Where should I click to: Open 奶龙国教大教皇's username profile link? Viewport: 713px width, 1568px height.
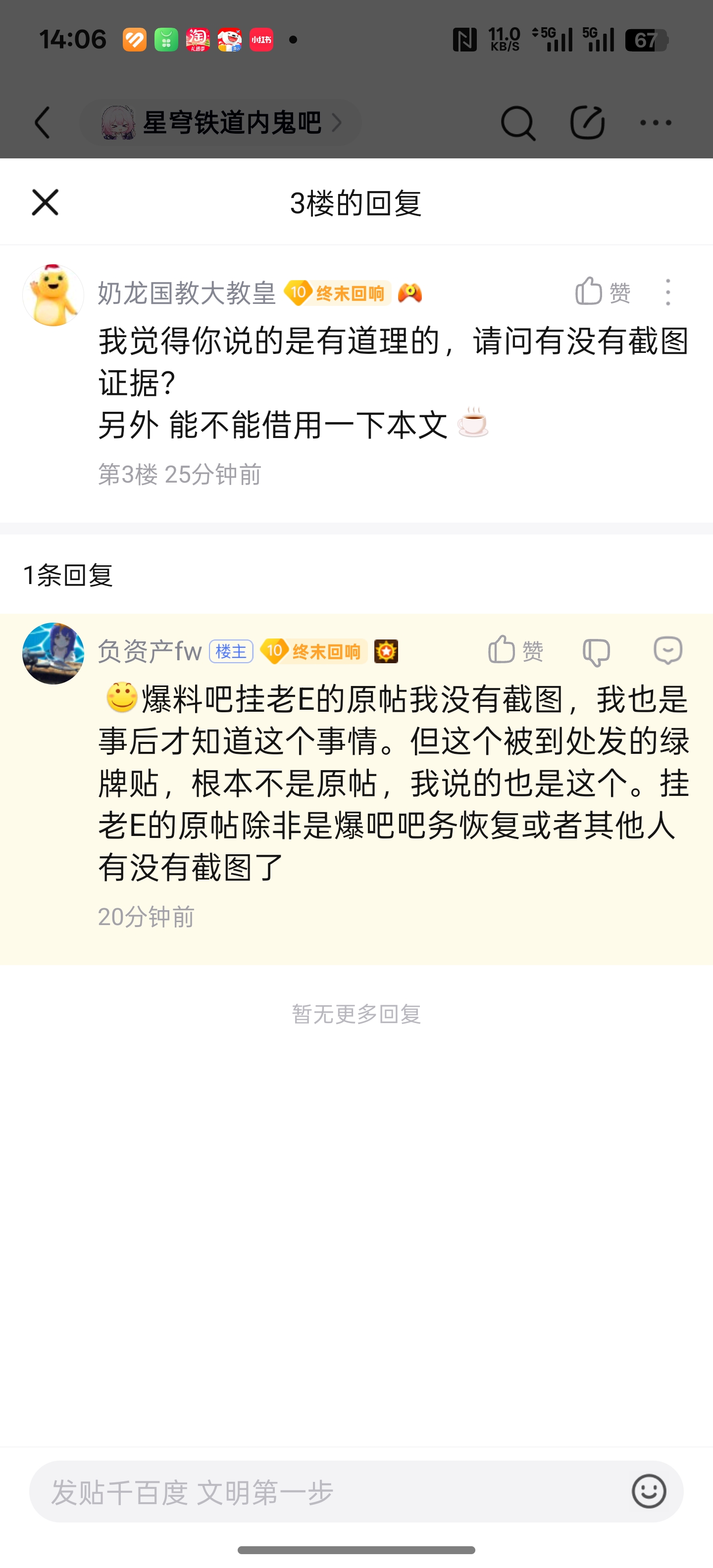[x=187, y=294]
